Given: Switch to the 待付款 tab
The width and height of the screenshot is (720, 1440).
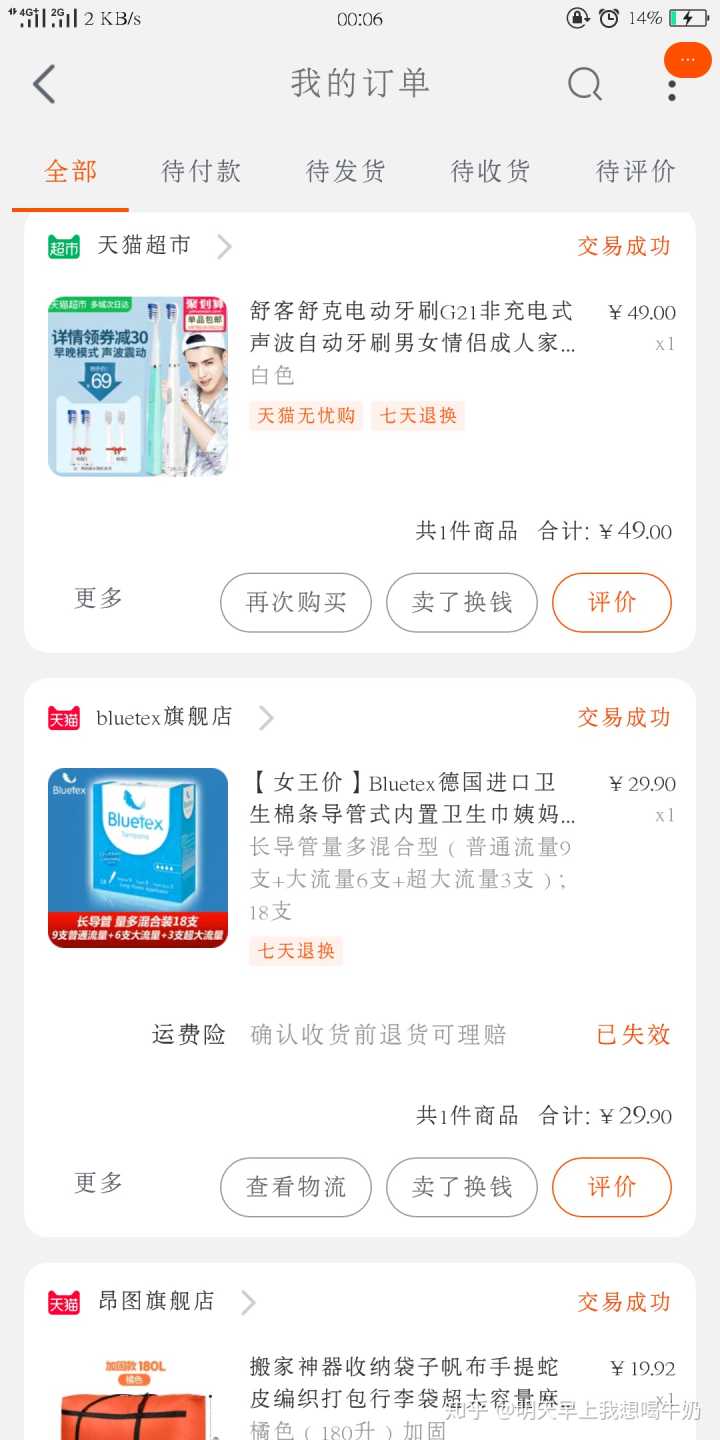Looking at the screenshot, I should pyautogui.click(x=202, y=172).
